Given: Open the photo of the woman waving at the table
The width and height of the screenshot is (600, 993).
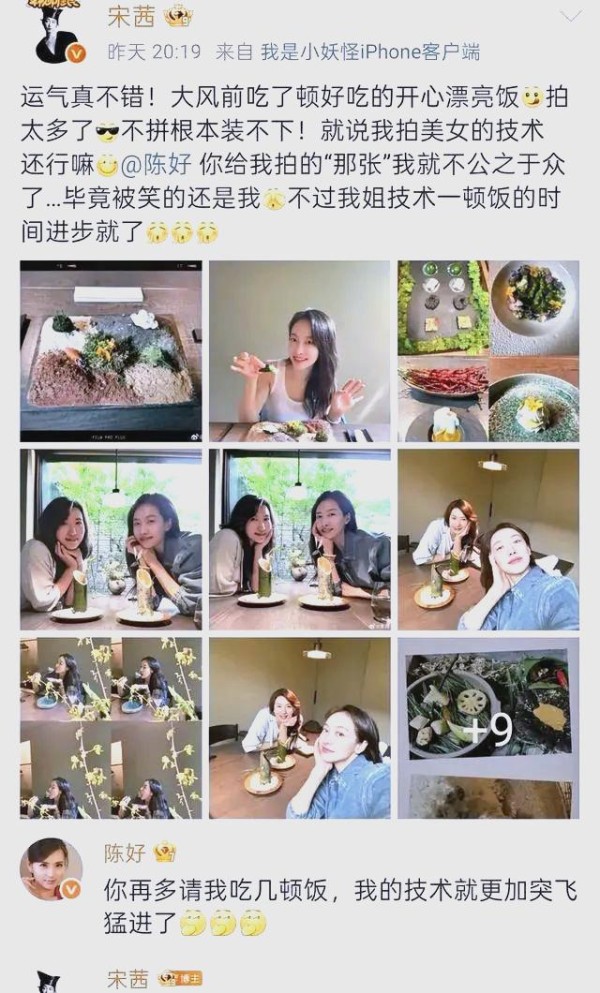Looking at the screenshot, I should (x=299, y=350).
